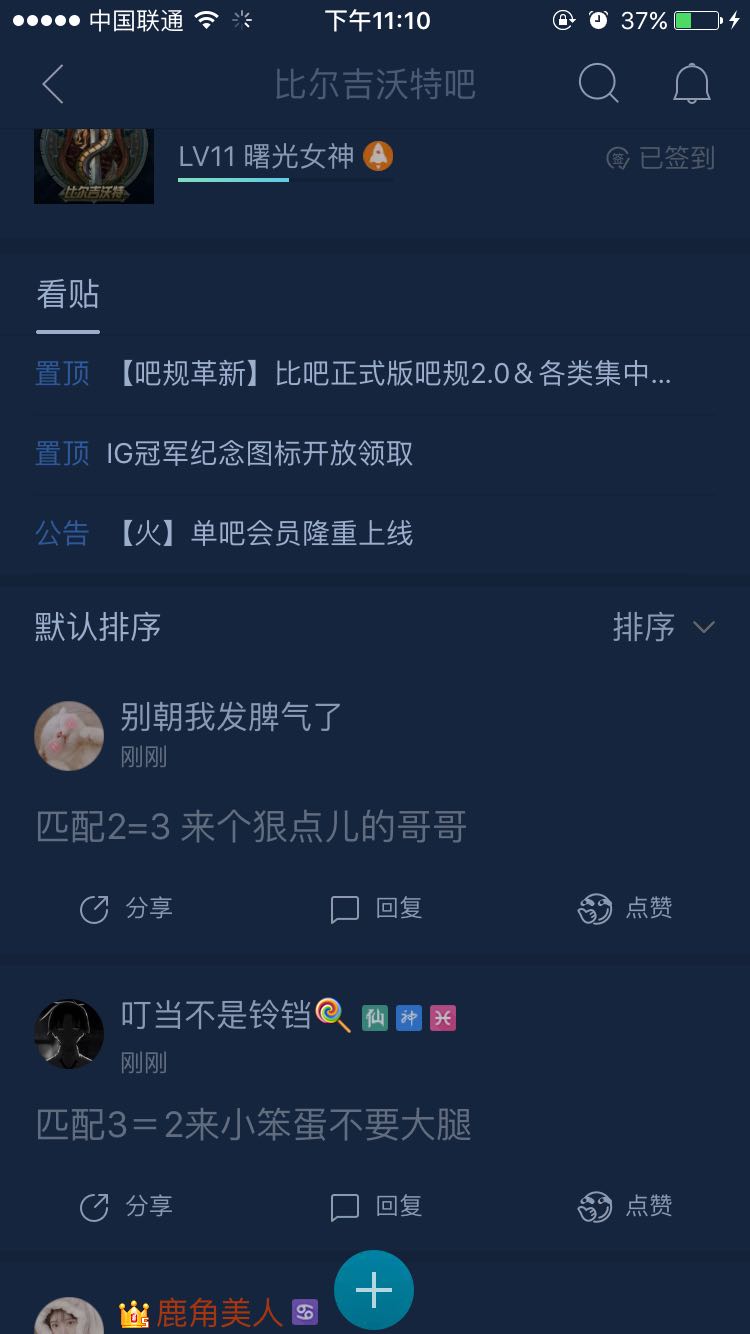The image size is (750, 1334).
Task: Reply to the post by 叮当不是铃铛
Action: point(376,1206)
